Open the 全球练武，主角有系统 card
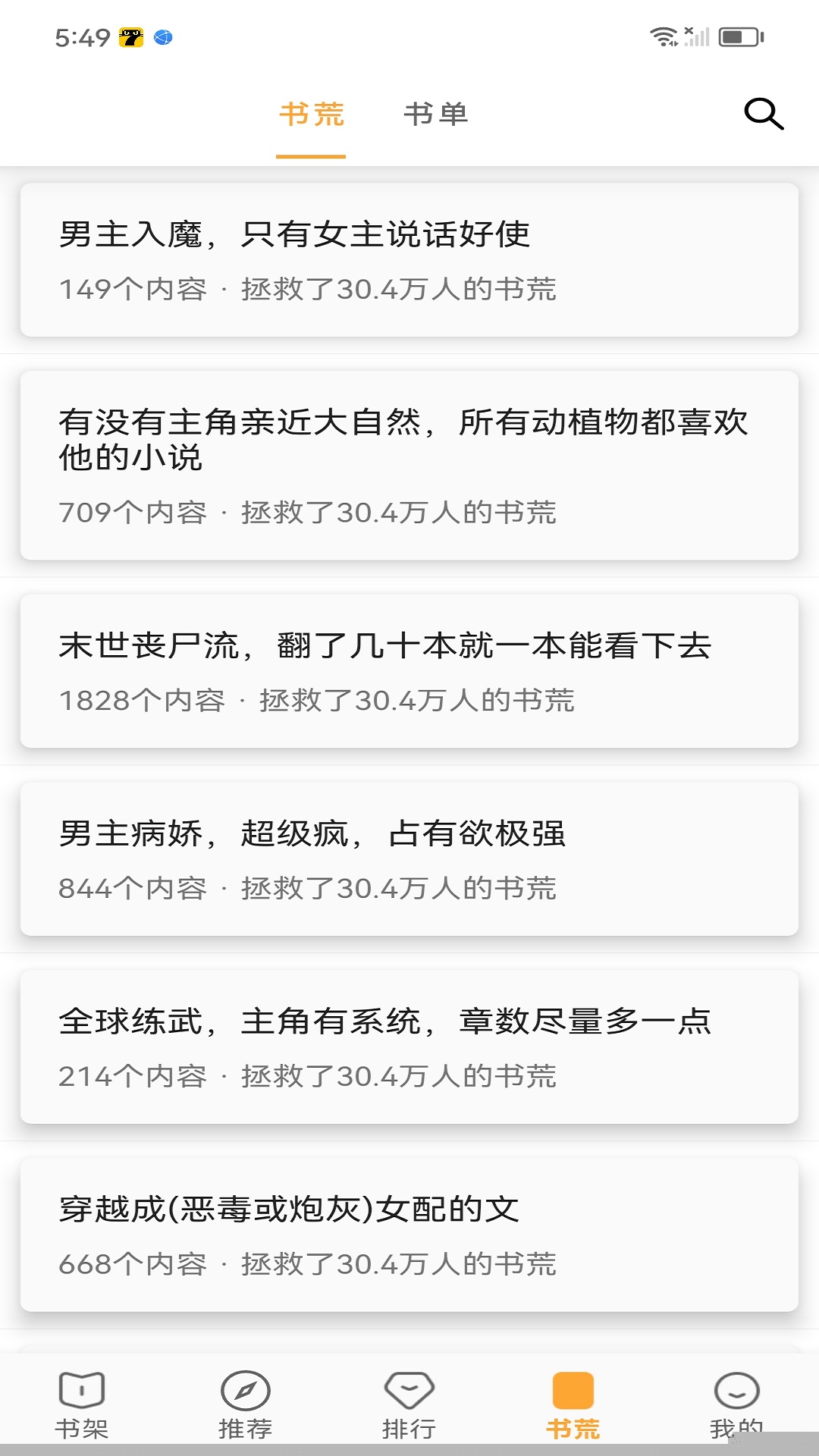The height and width of the screenshot is (1456, 819). point(409,1047)
